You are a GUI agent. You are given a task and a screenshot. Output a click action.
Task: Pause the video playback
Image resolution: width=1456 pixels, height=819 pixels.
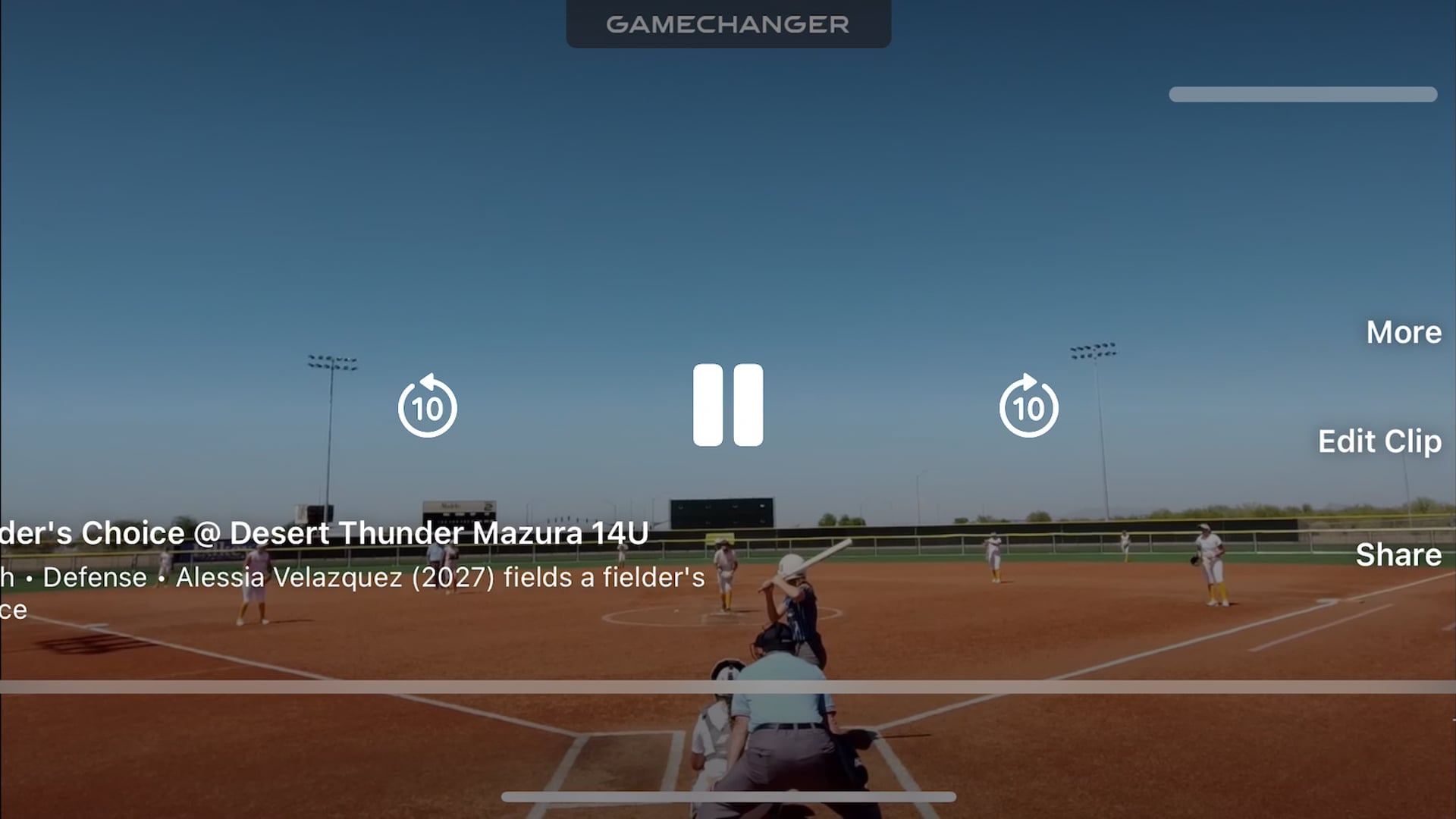click(x=728, y=405)
